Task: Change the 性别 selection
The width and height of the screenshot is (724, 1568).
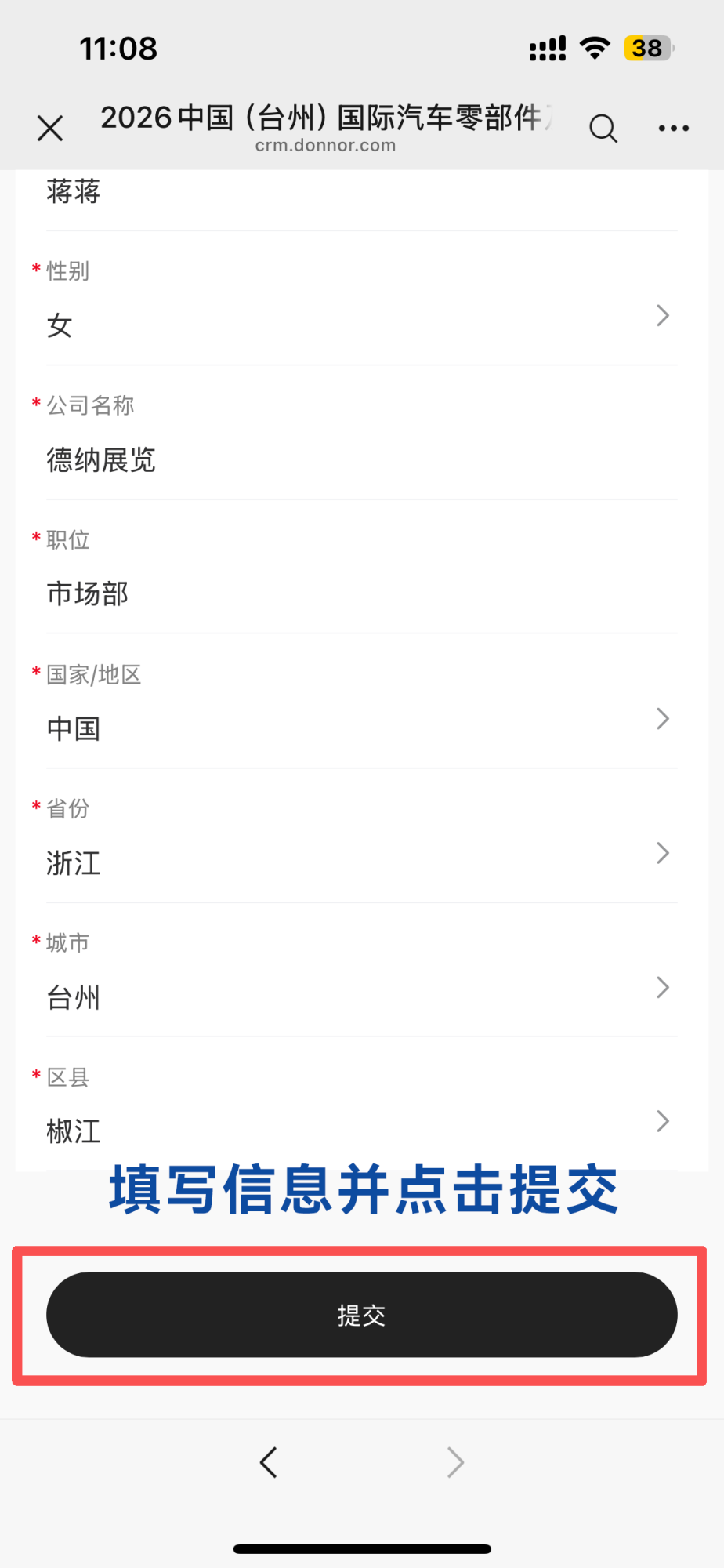Action: pyautogui.click(x=360, y=325)
